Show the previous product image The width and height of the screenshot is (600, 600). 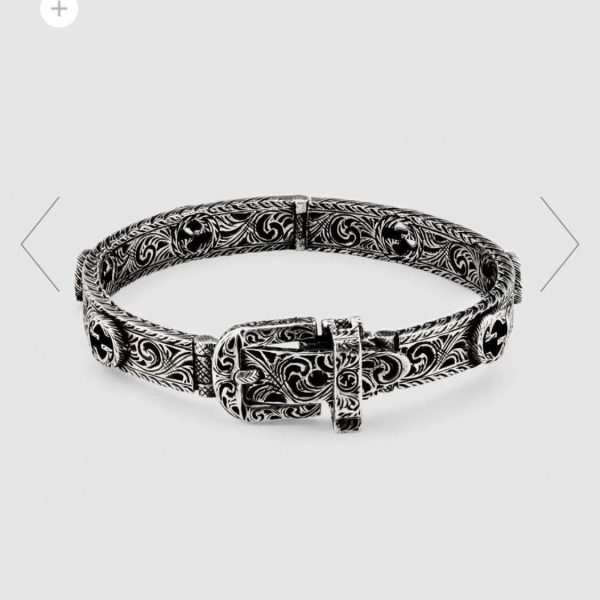tap(41, 244)
